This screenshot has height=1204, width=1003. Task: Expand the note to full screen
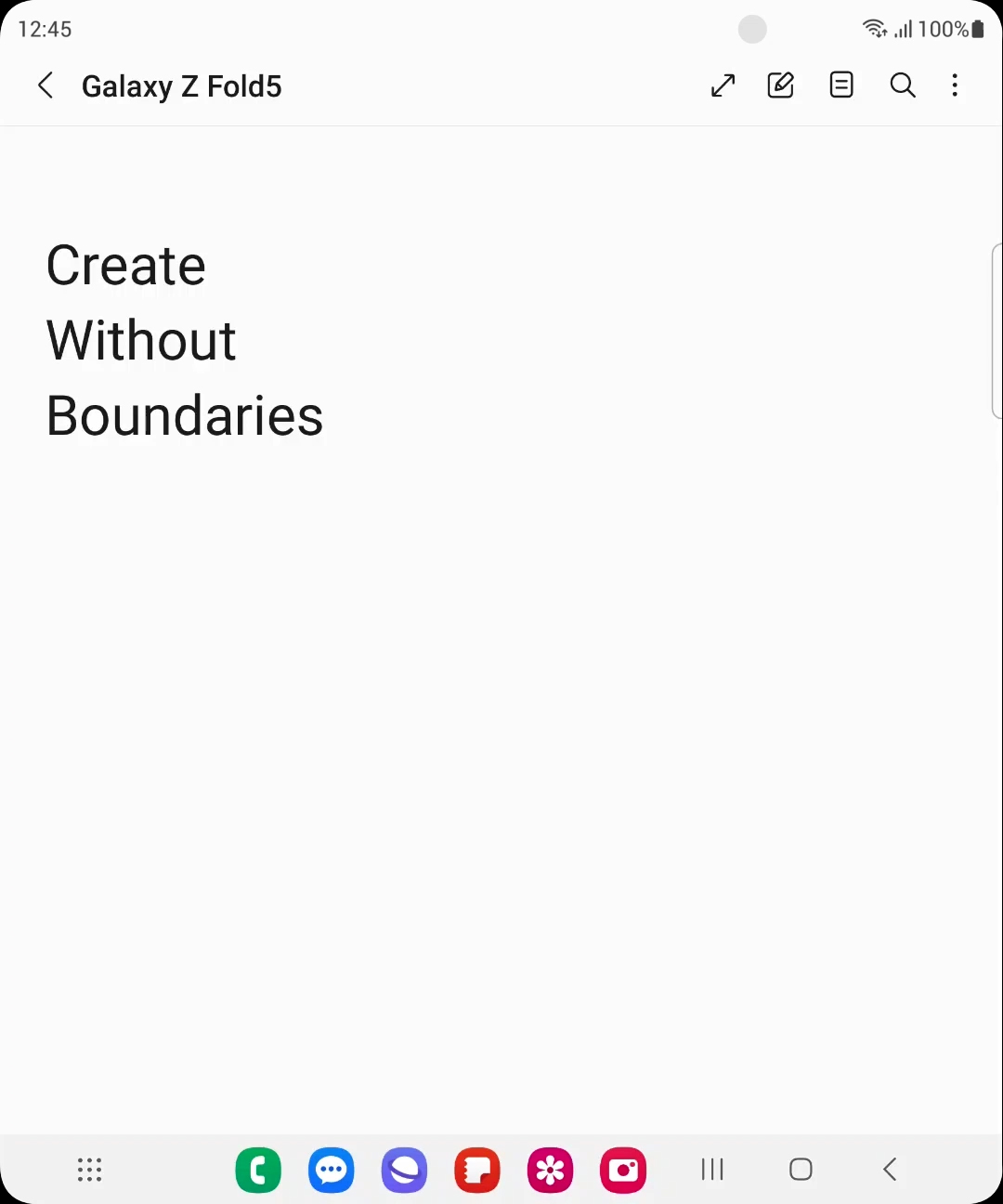click(723, 86)
